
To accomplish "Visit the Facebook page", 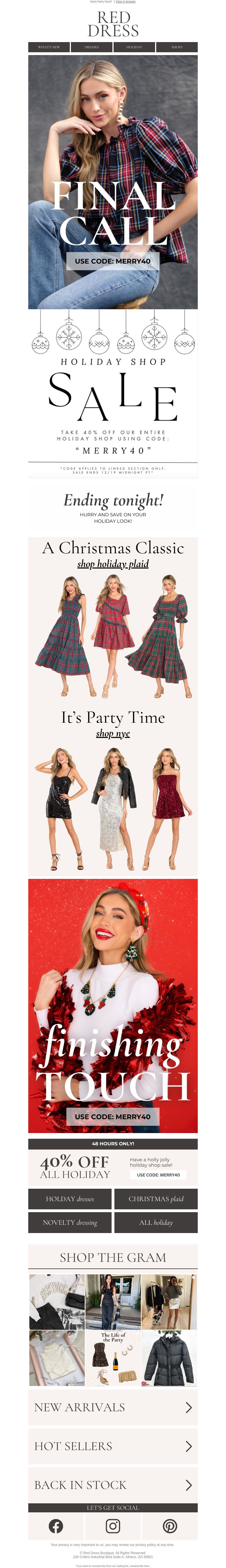I will (x=56, y=1526).
